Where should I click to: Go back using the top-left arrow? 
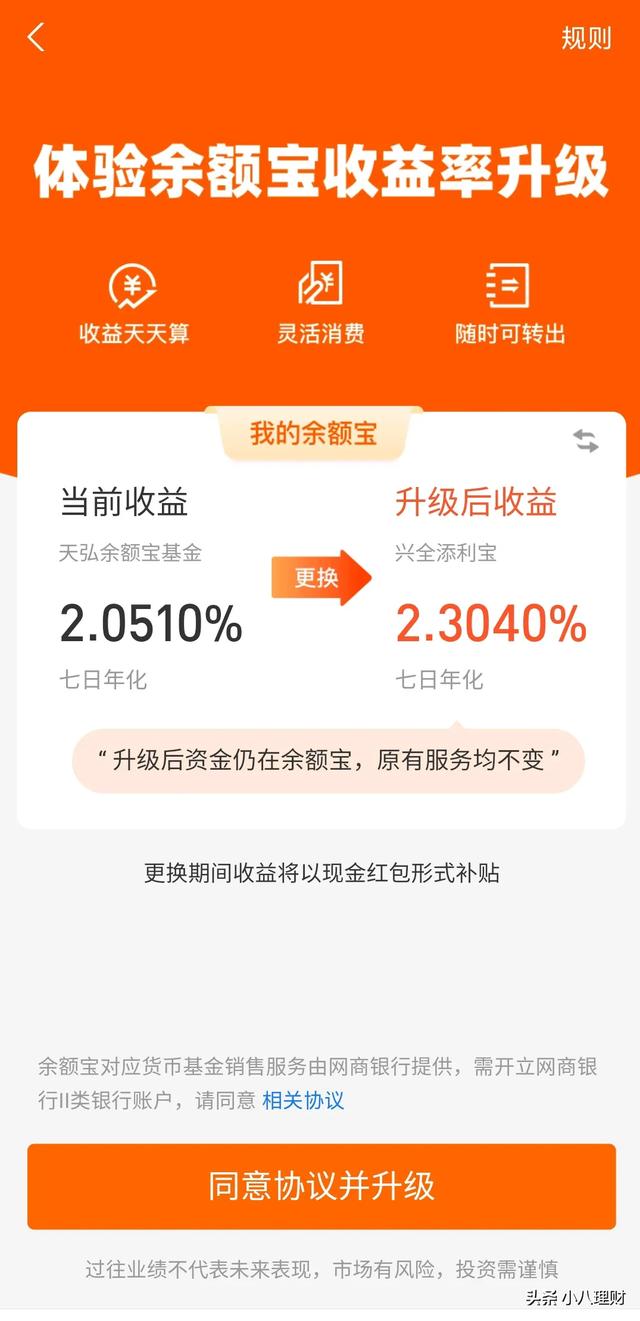(x=36, y=38)
